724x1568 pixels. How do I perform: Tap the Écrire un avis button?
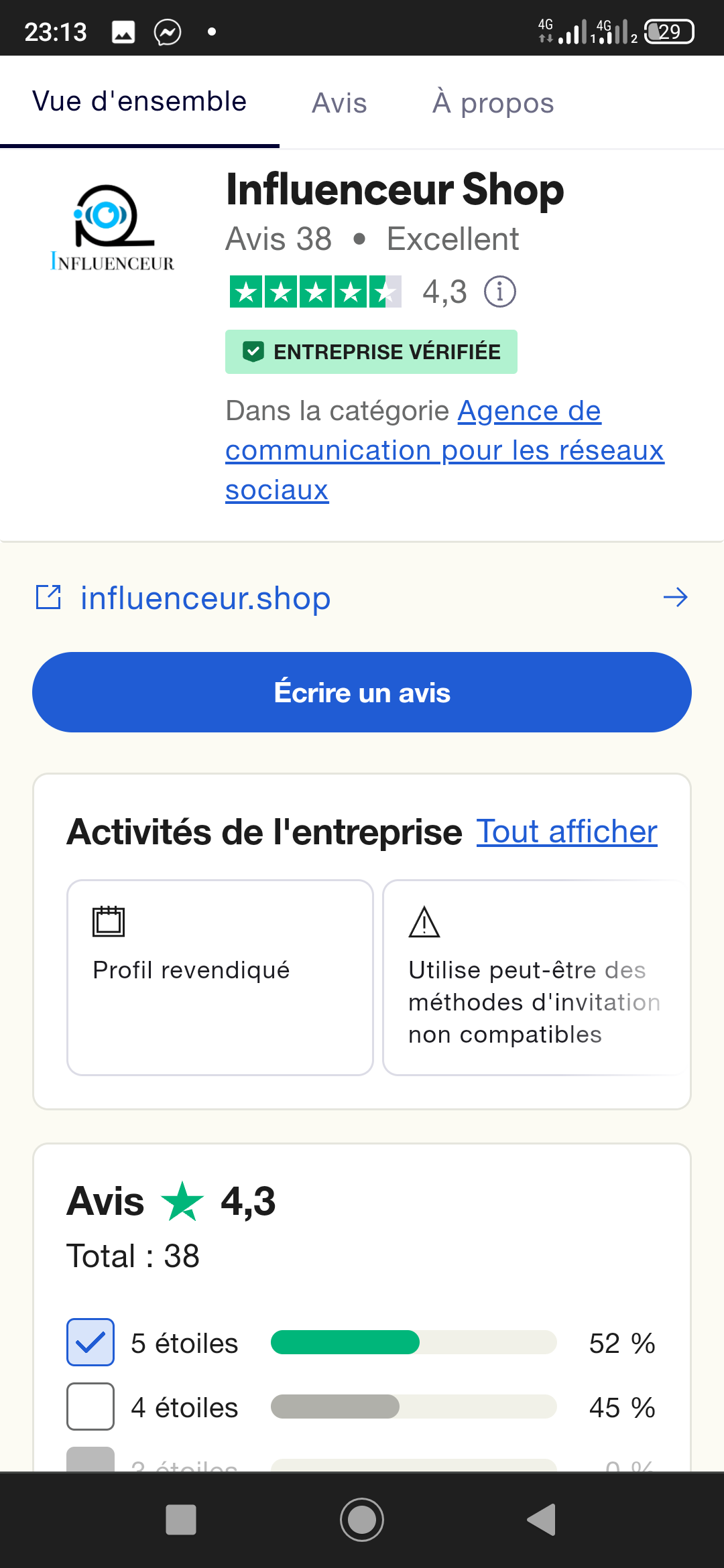tap(362, 692)
